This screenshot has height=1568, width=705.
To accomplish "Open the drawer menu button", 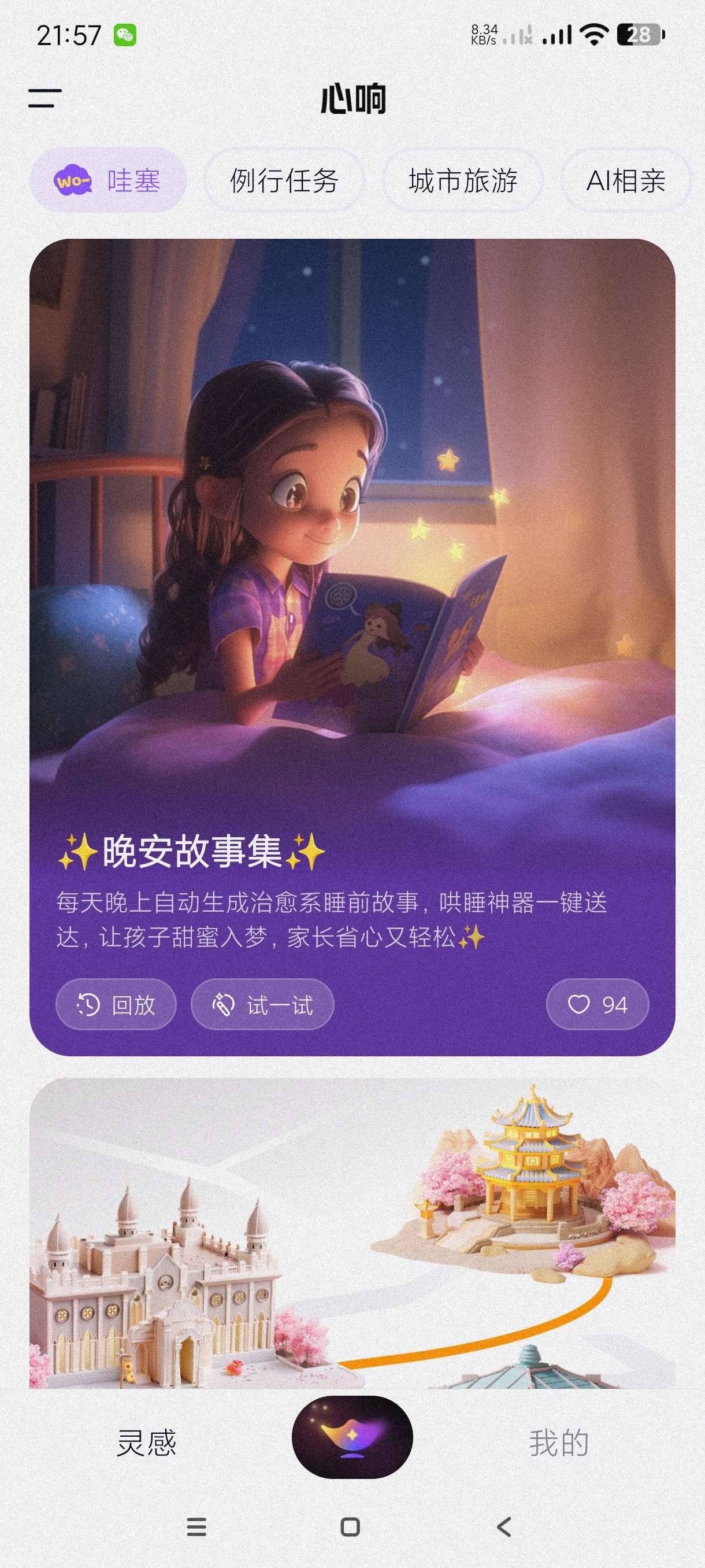I will point(45,98).
